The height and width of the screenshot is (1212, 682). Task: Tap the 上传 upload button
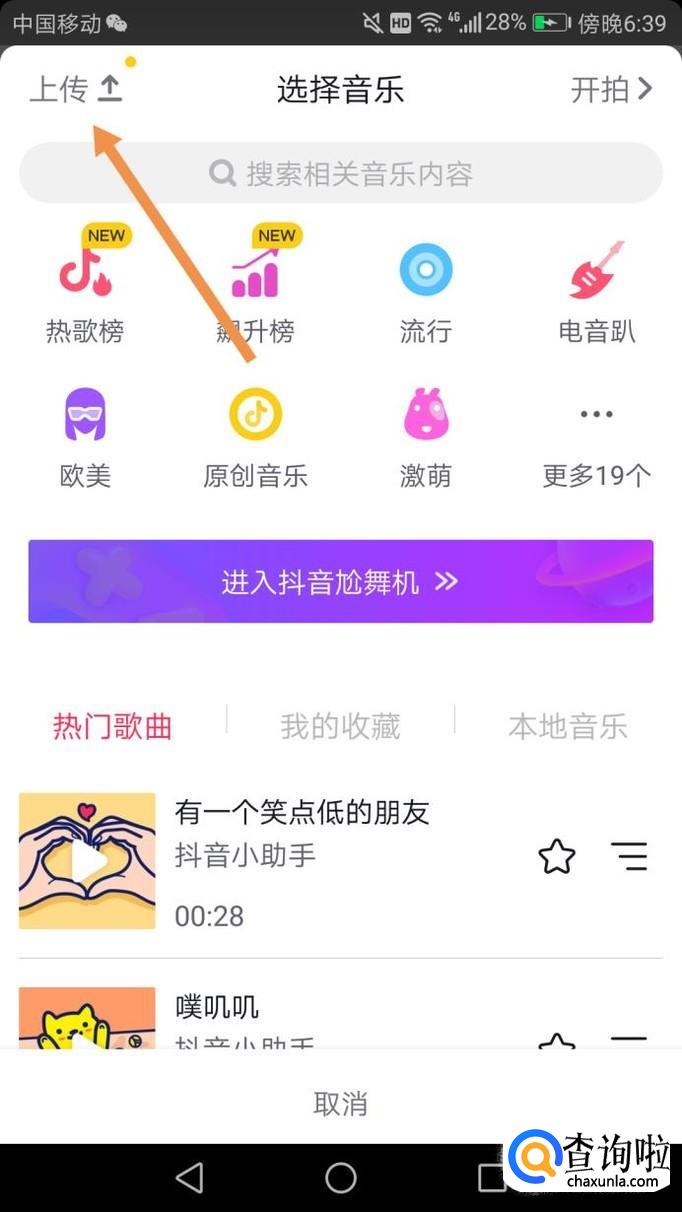pos(75,90)
